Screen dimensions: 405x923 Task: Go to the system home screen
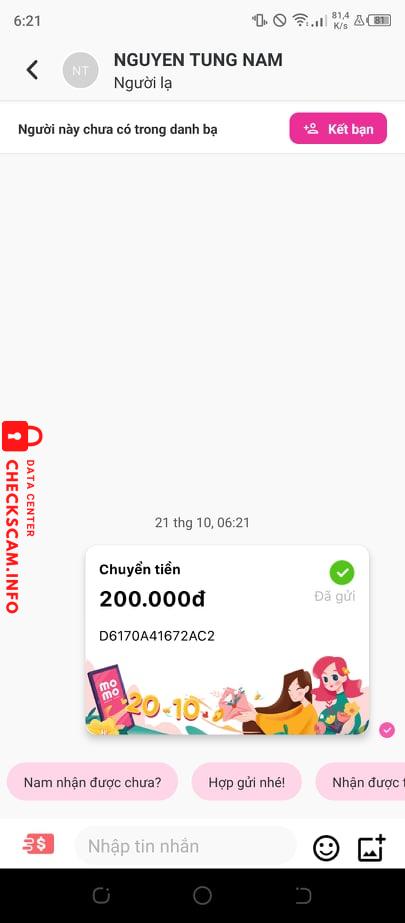(x=202, y=896)
